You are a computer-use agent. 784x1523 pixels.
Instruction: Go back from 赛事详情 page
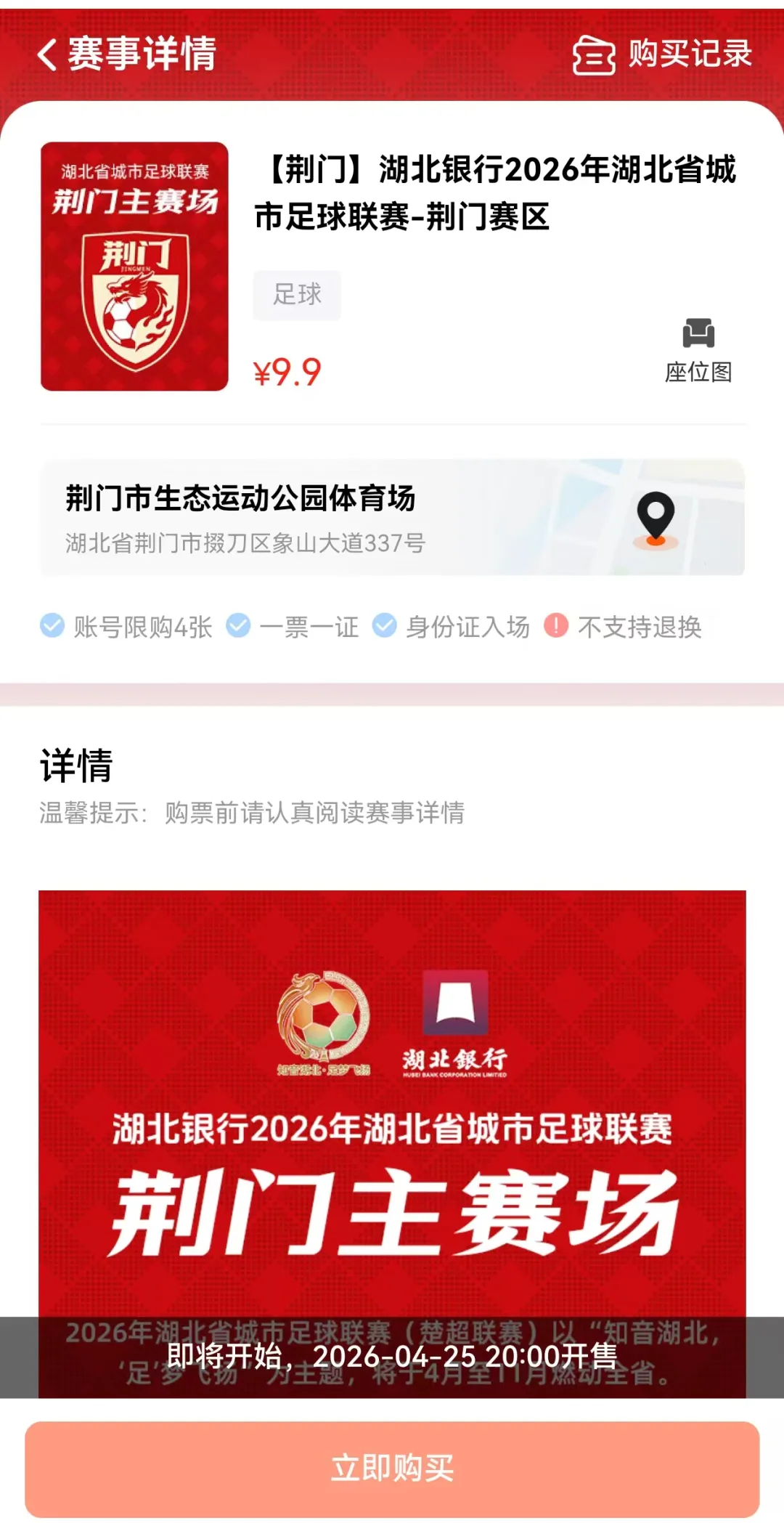click(48, 54)
